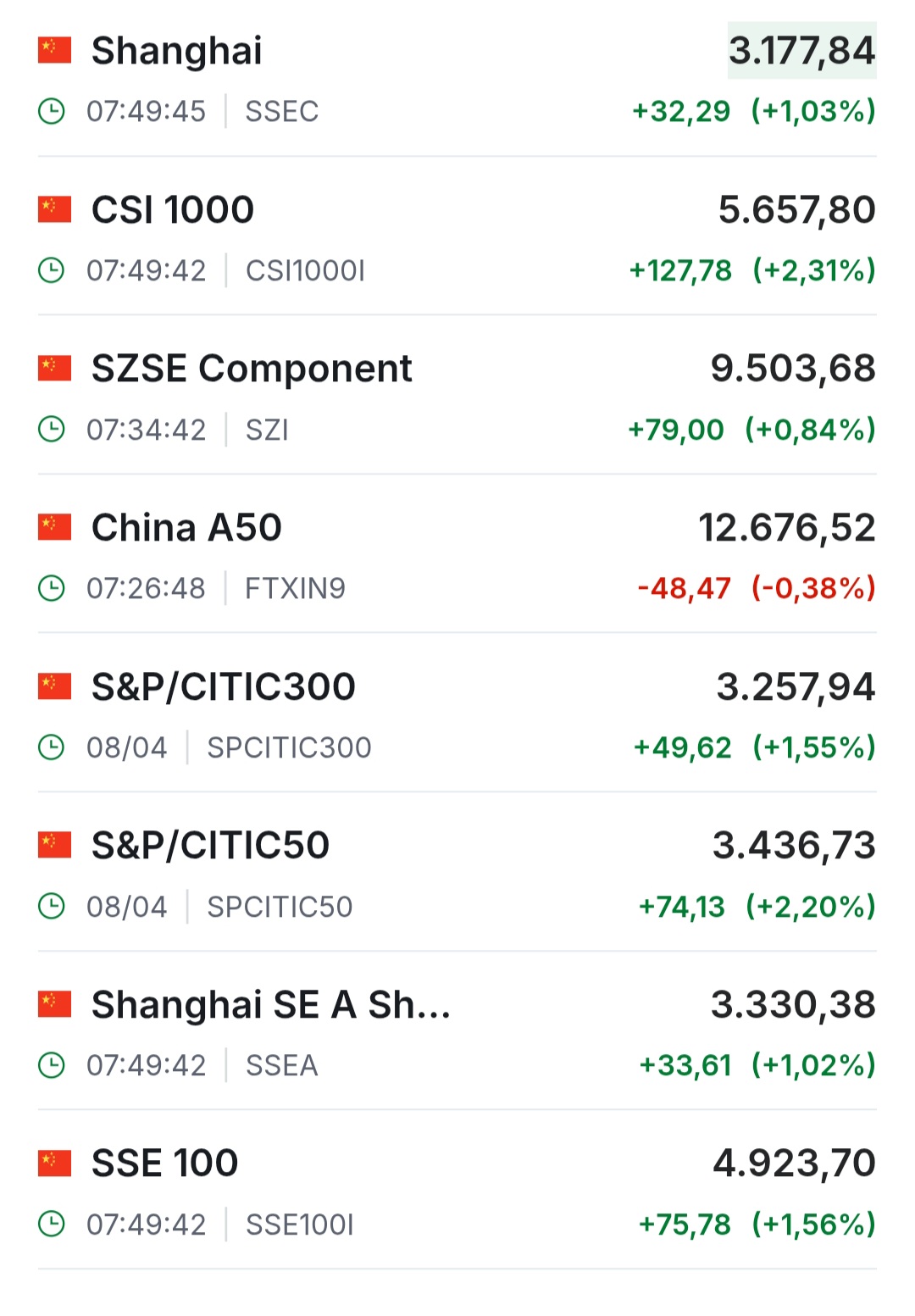The image size is (915, 1316).
Task: Tap the S&P/CITIC50 row
Action: click(210, 846)
